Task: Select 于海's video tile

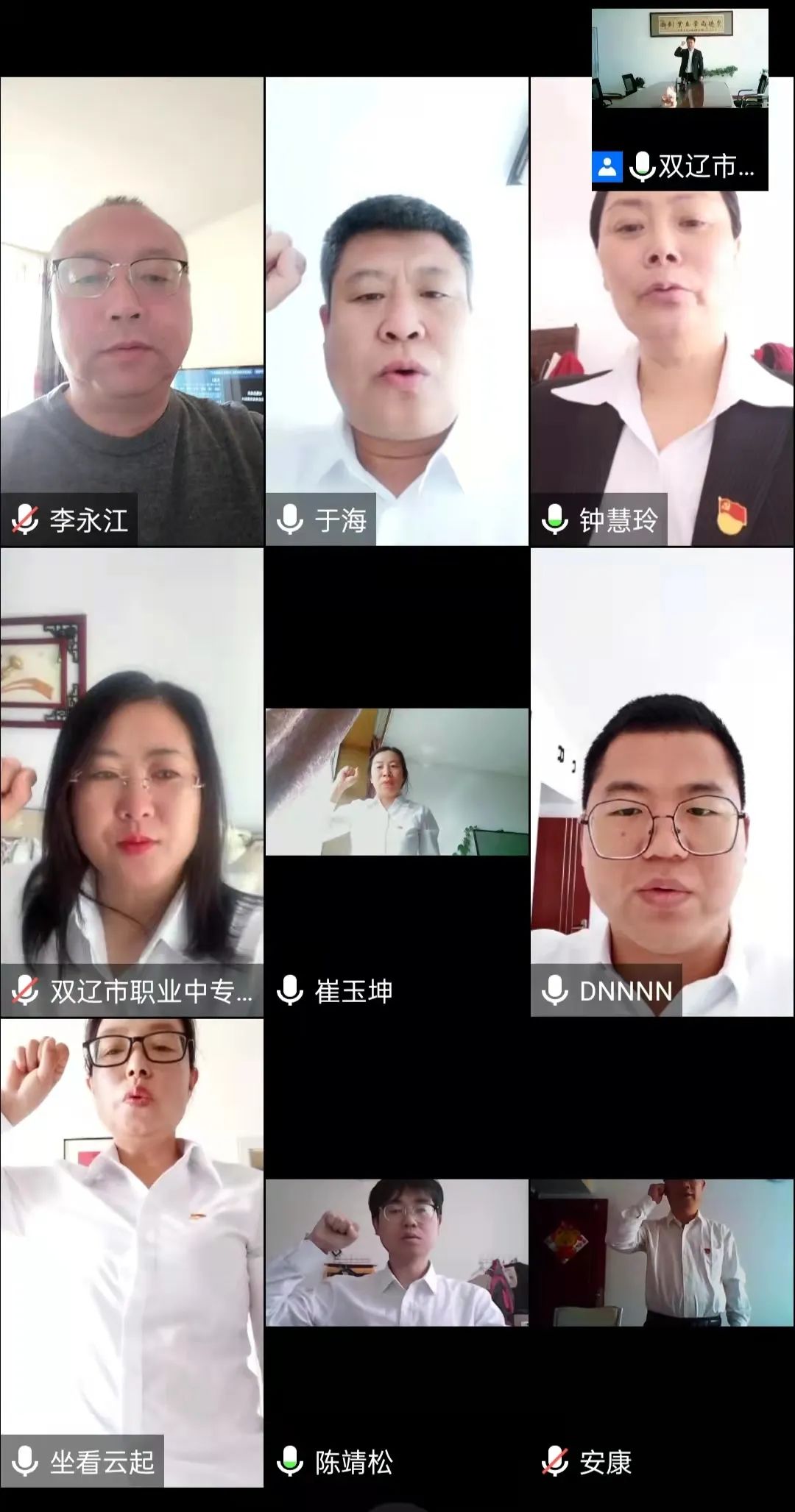Action: (x=397, y=310)
